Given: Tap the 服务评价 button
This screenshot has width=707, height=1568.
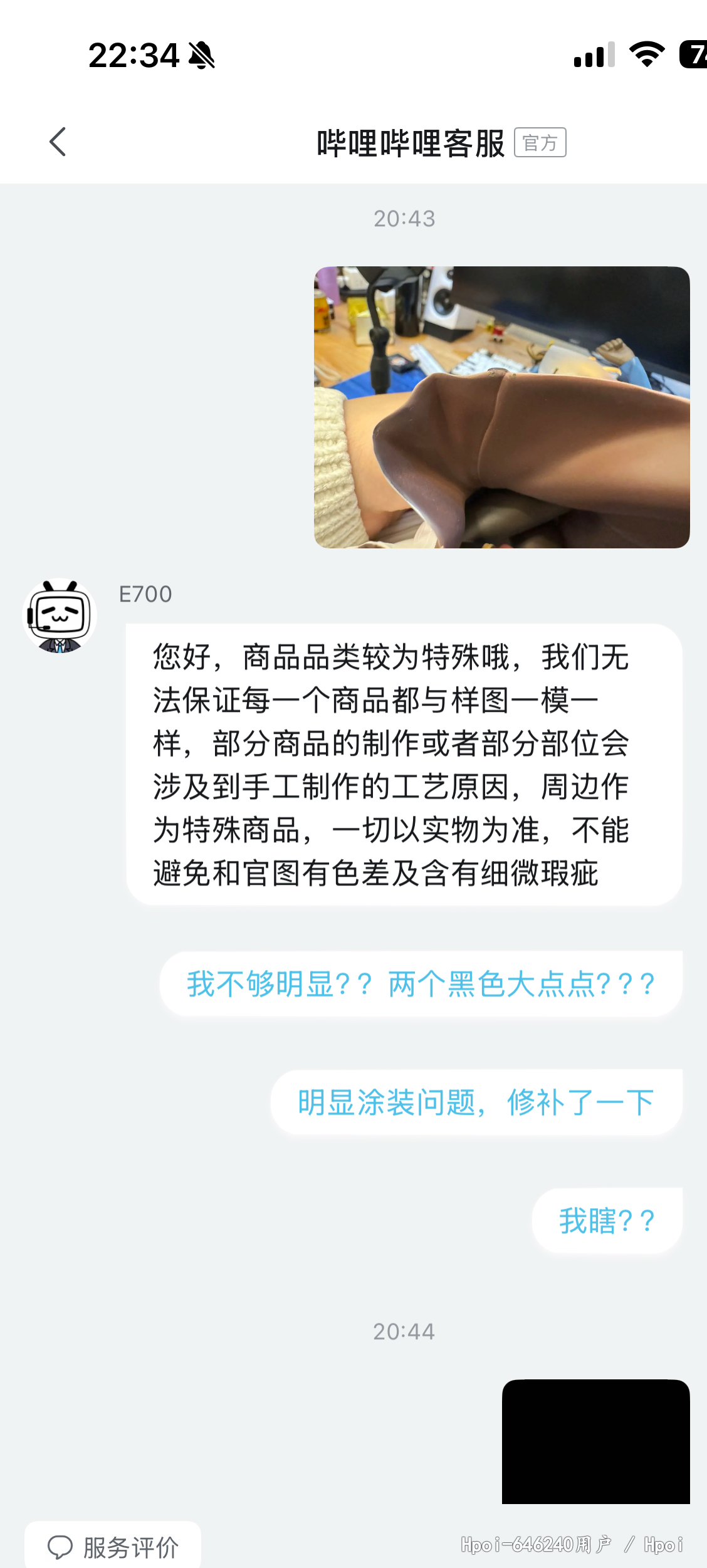Looking at the screenshot, I should (x=113, y=1547).
